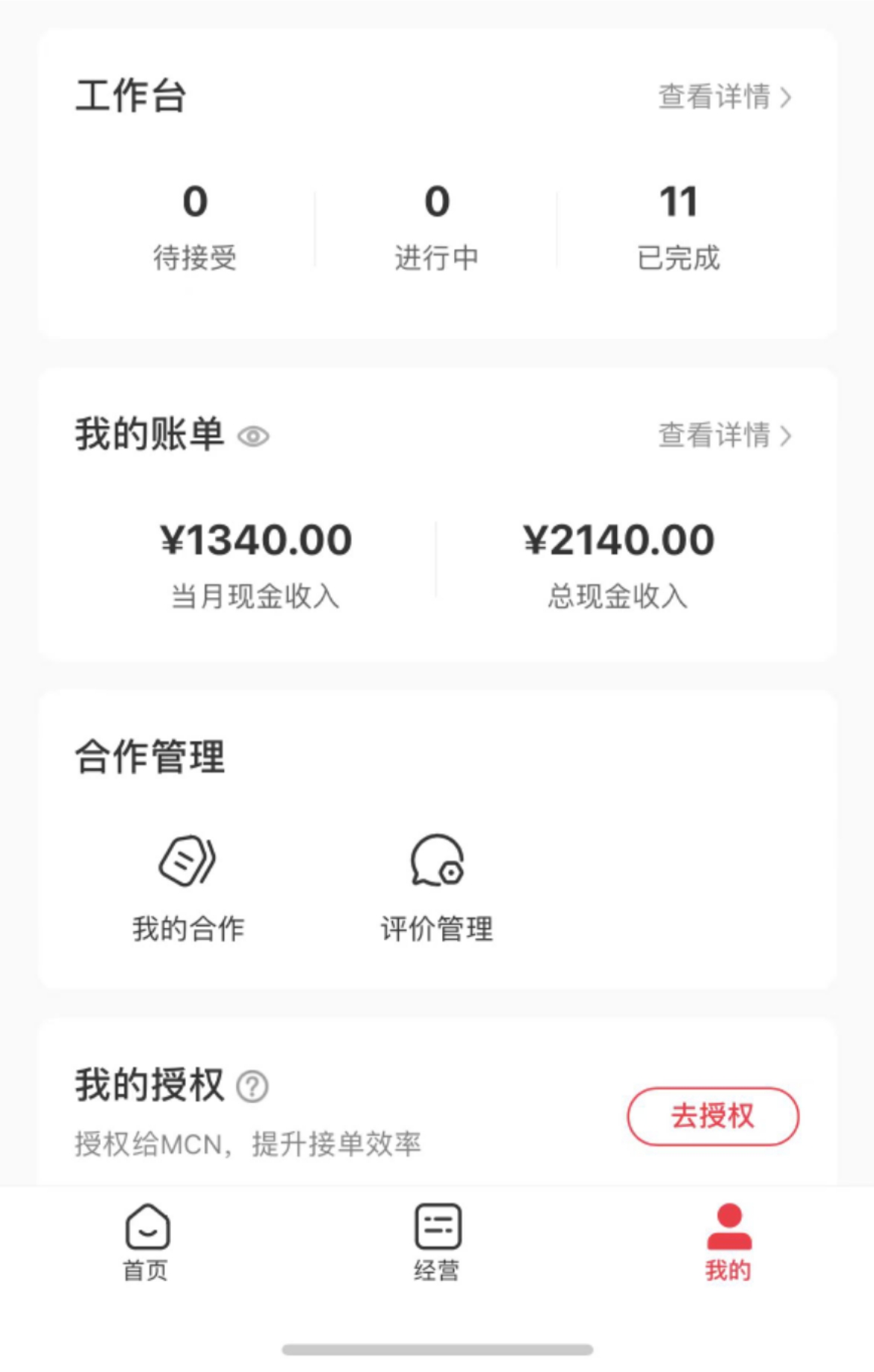This screenshot has width=874, height=1372.
Task: Tap the 去授权 button
Action: click(713, 1116)
